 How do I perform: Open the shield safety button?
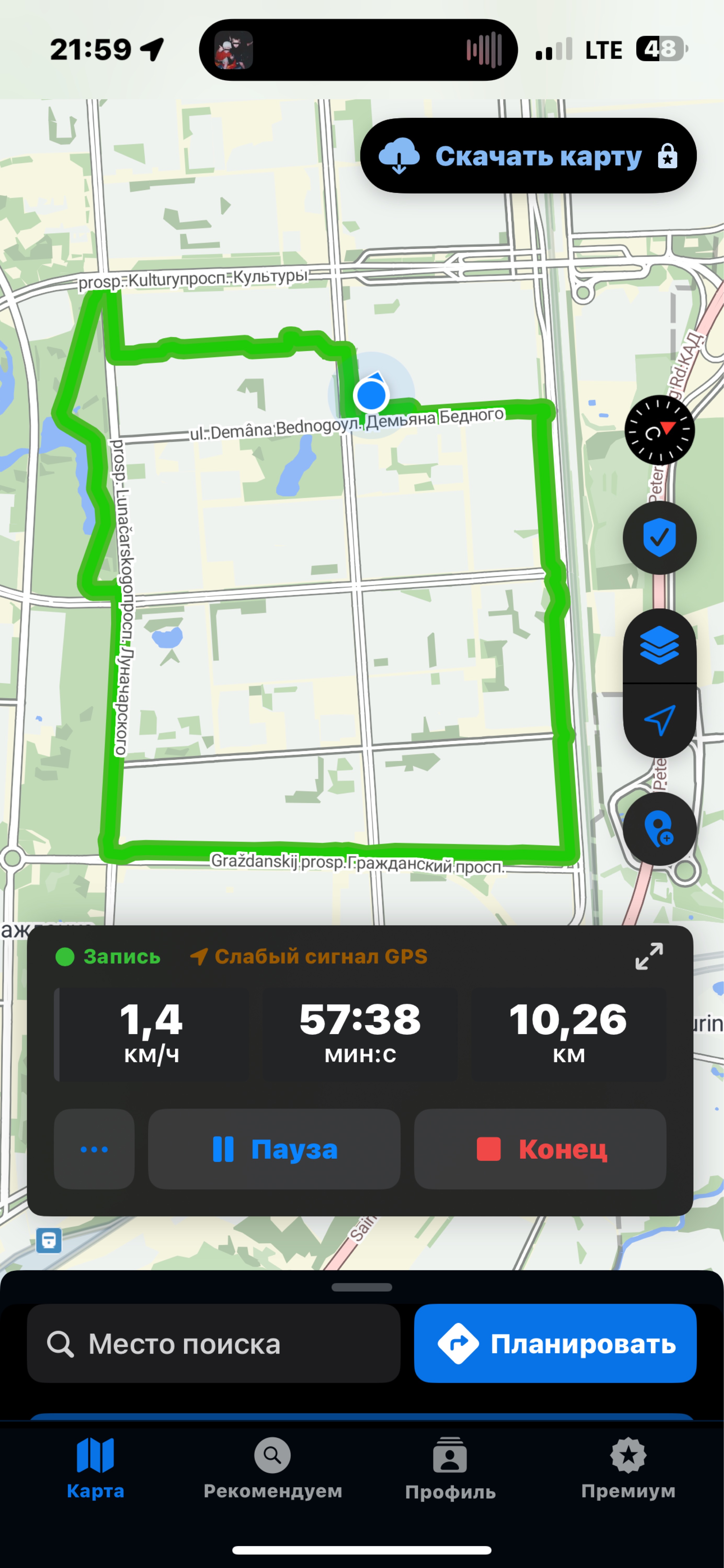659,538
